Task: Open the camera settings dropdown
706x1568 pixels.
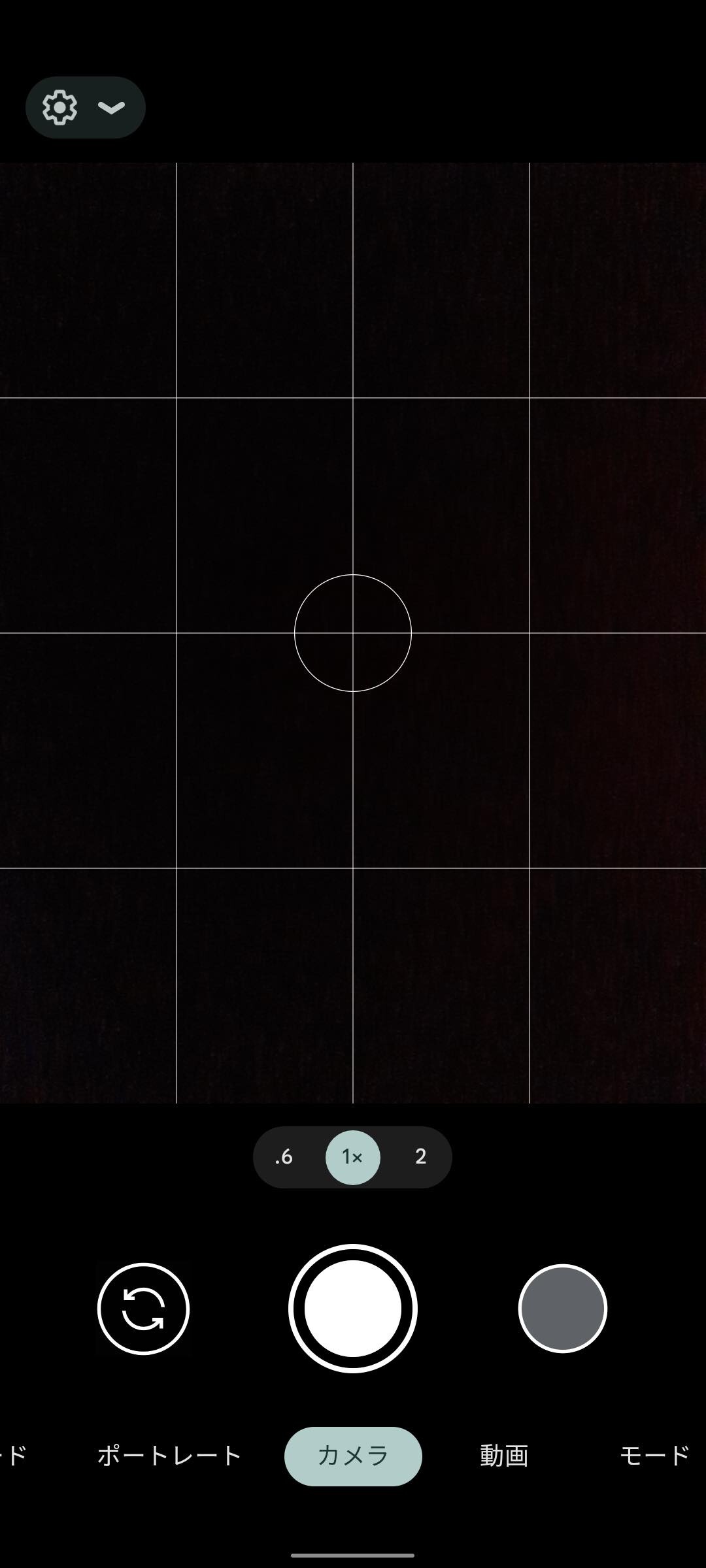Action: tap(86, 107)
